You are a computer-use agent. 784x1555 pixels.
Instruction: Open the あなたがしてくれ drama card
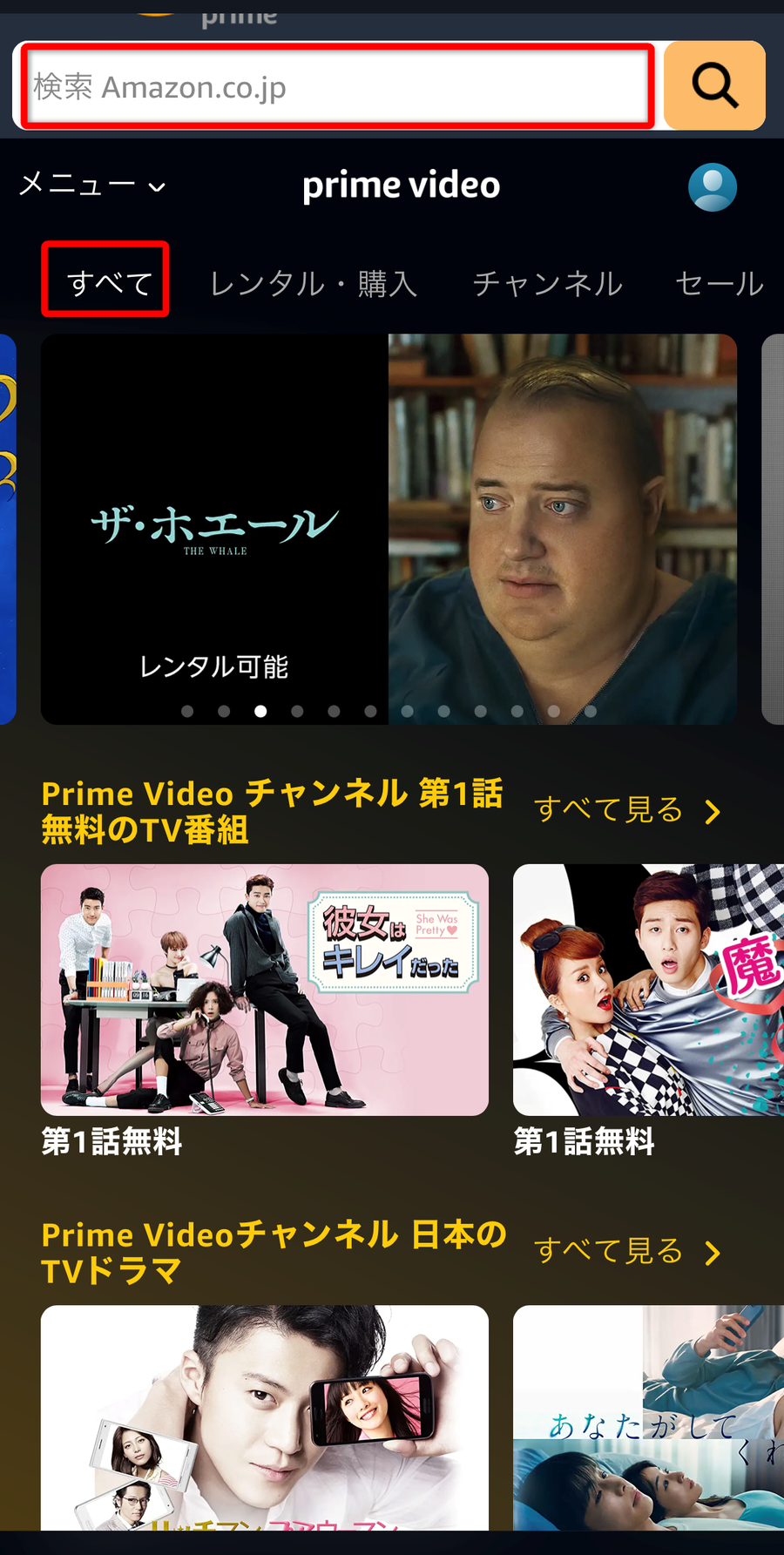click(648, 1417)
